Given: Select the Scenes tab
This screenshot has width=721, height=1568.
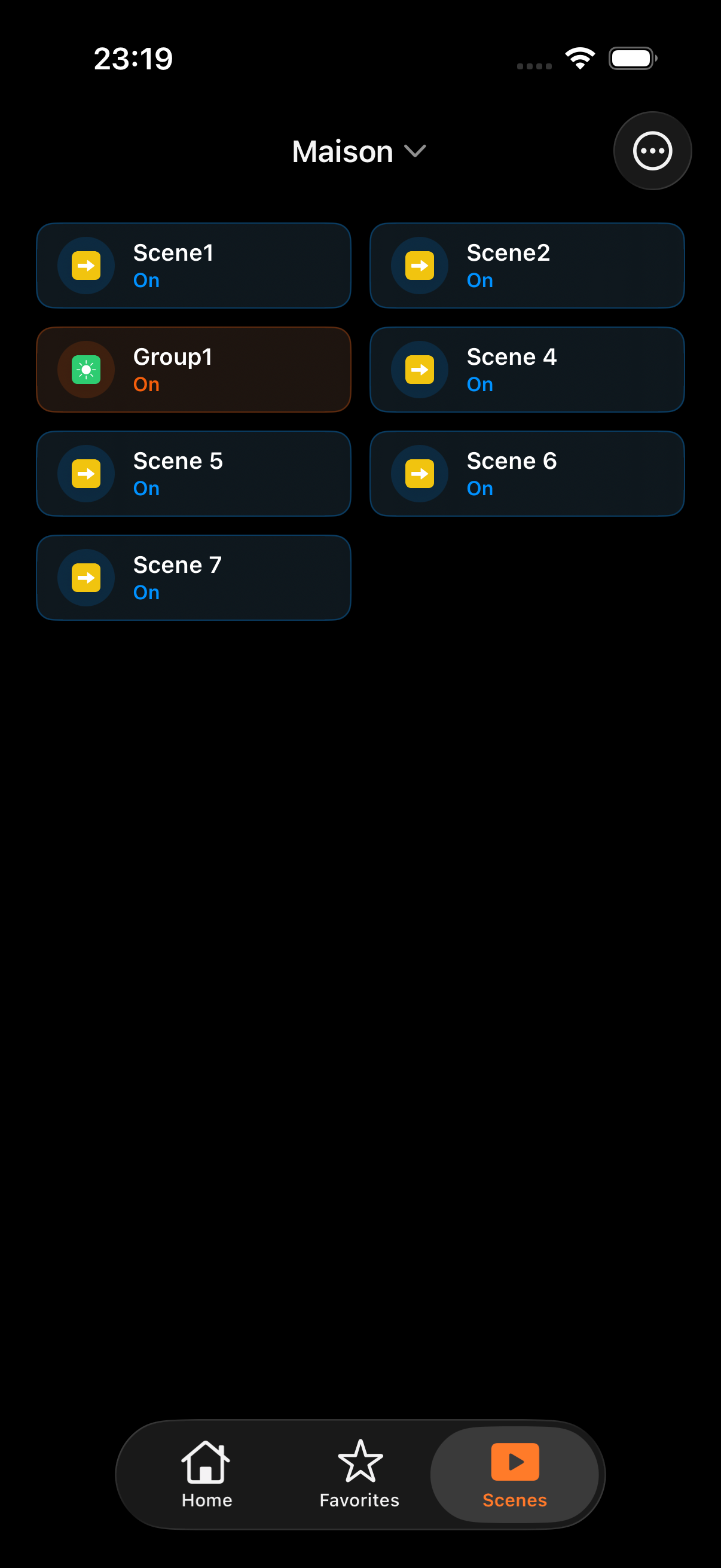Looking at the screenshot, I should click(x=515, y=1474).
